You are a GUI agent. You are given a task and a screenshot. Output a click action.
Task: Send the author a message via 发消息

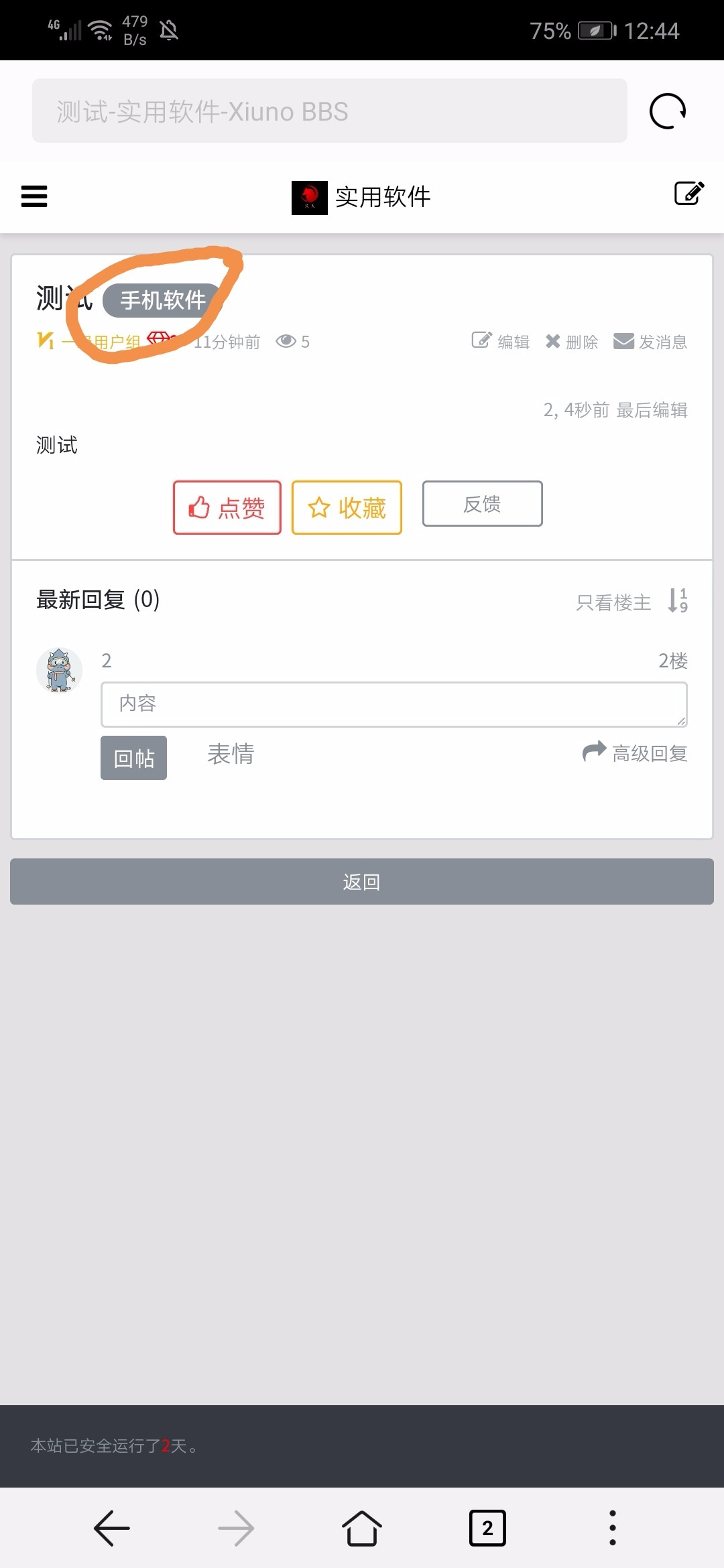pos(651,342)
